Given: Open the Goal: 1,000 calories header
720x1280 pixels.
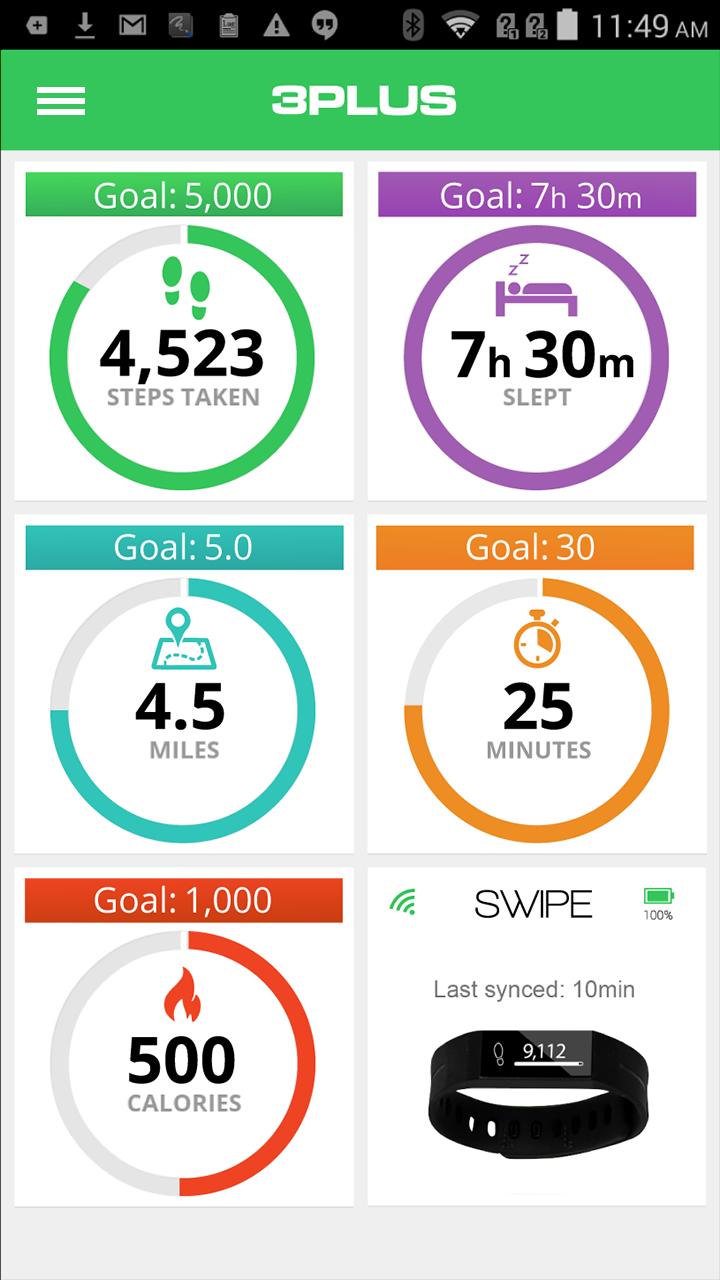Looking at the screenshot, I should click(x=184, y=900).
